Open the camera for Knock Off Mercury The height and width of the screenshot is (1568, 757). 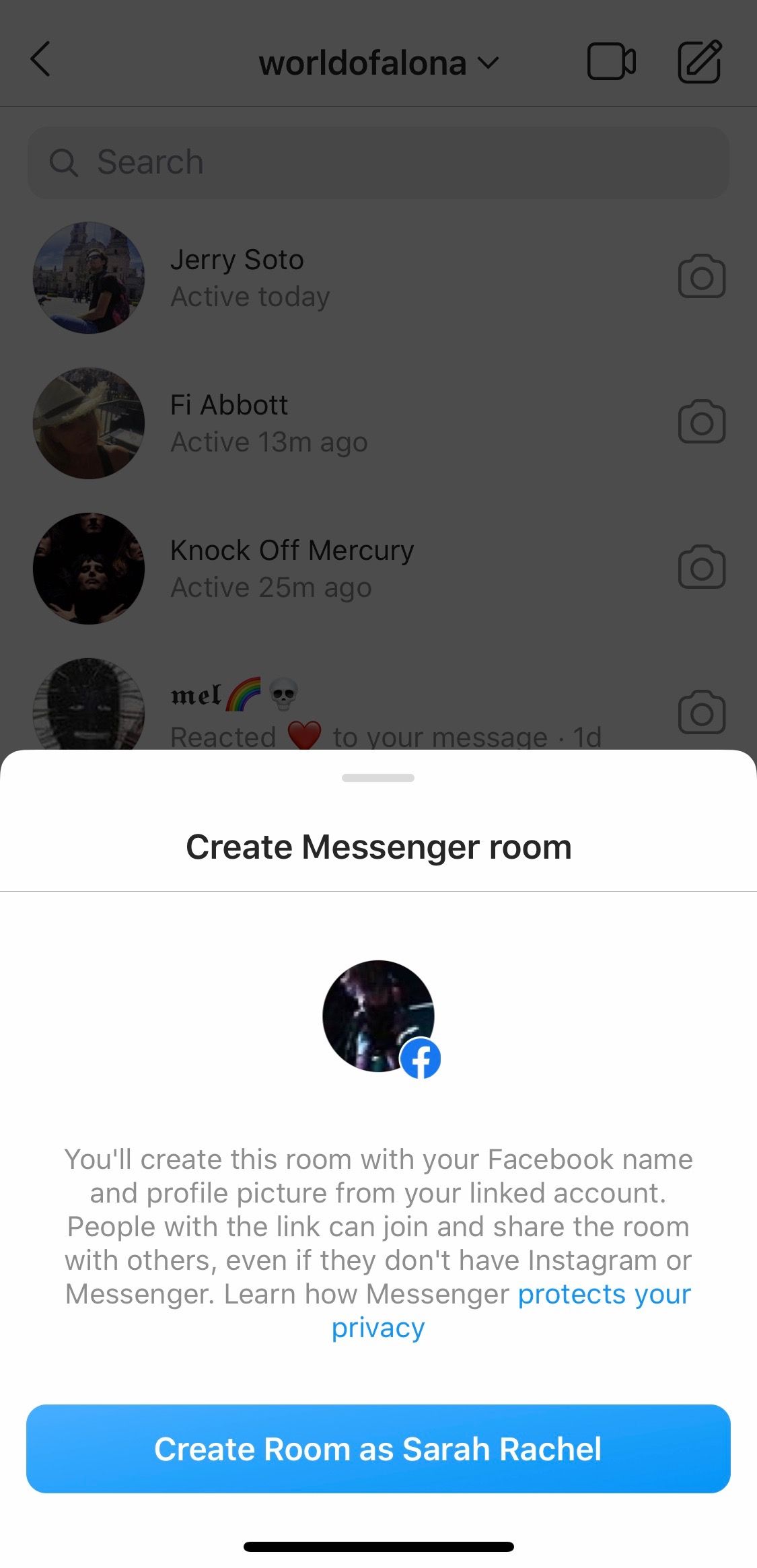[x=701, y=567]
